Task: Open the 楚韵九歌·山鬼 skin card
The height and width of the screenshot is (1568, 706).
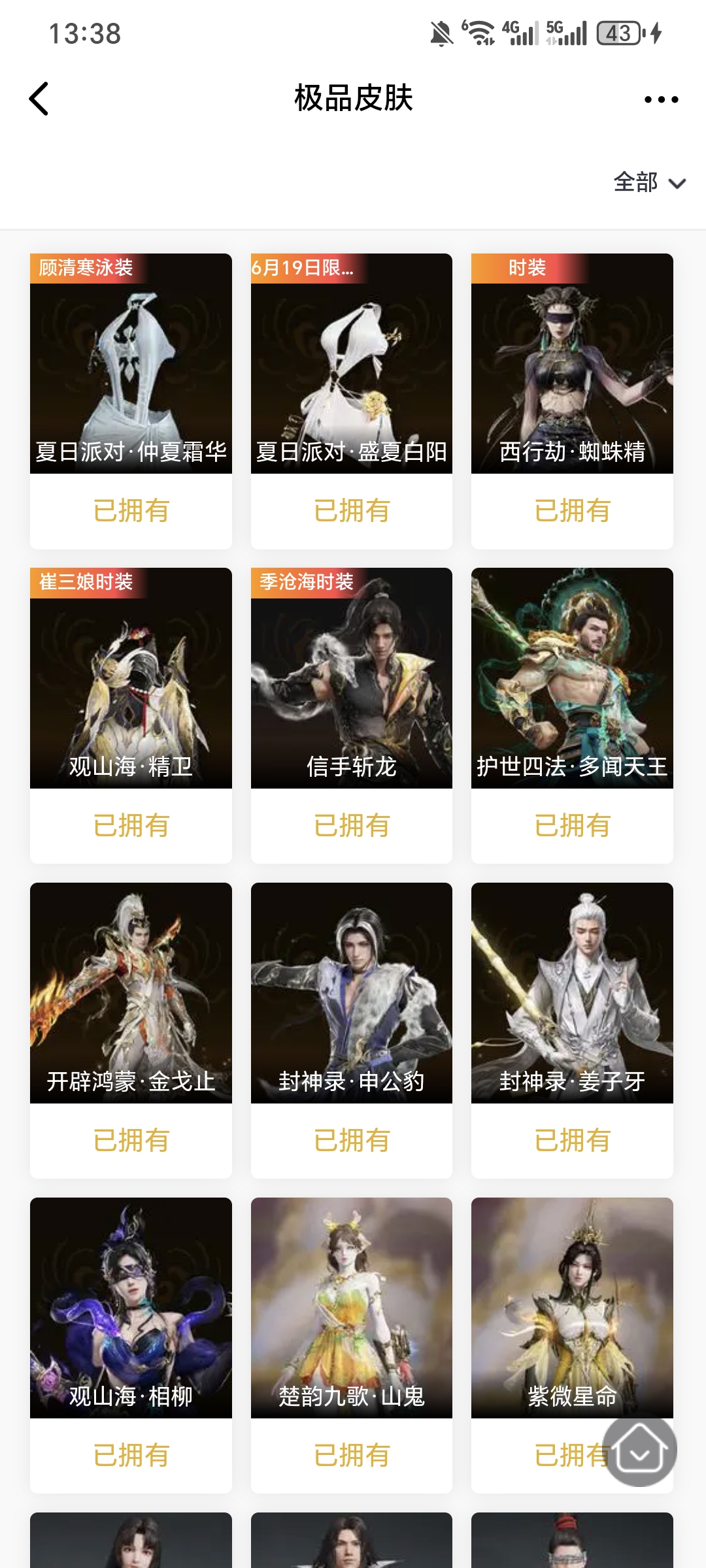Action: tap(352, 1308)
